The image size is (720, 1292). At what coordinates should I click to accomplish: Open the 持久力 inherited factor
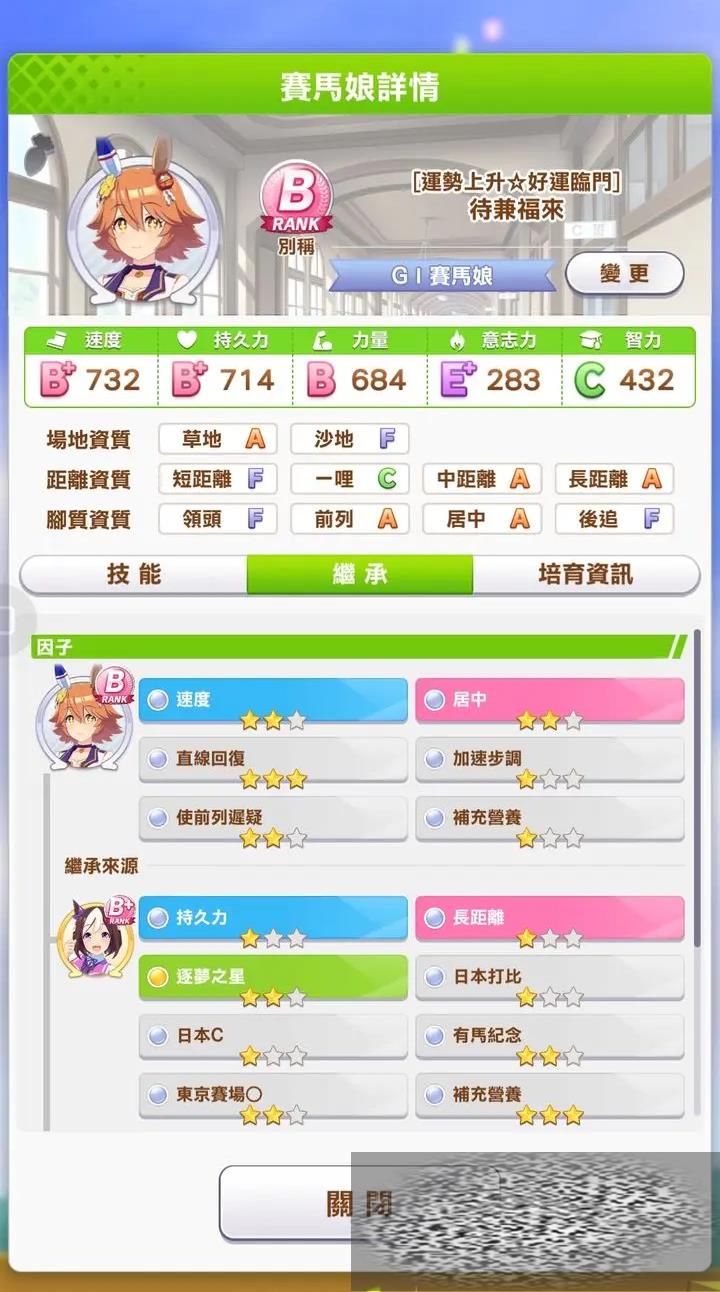tap(272, 919)
